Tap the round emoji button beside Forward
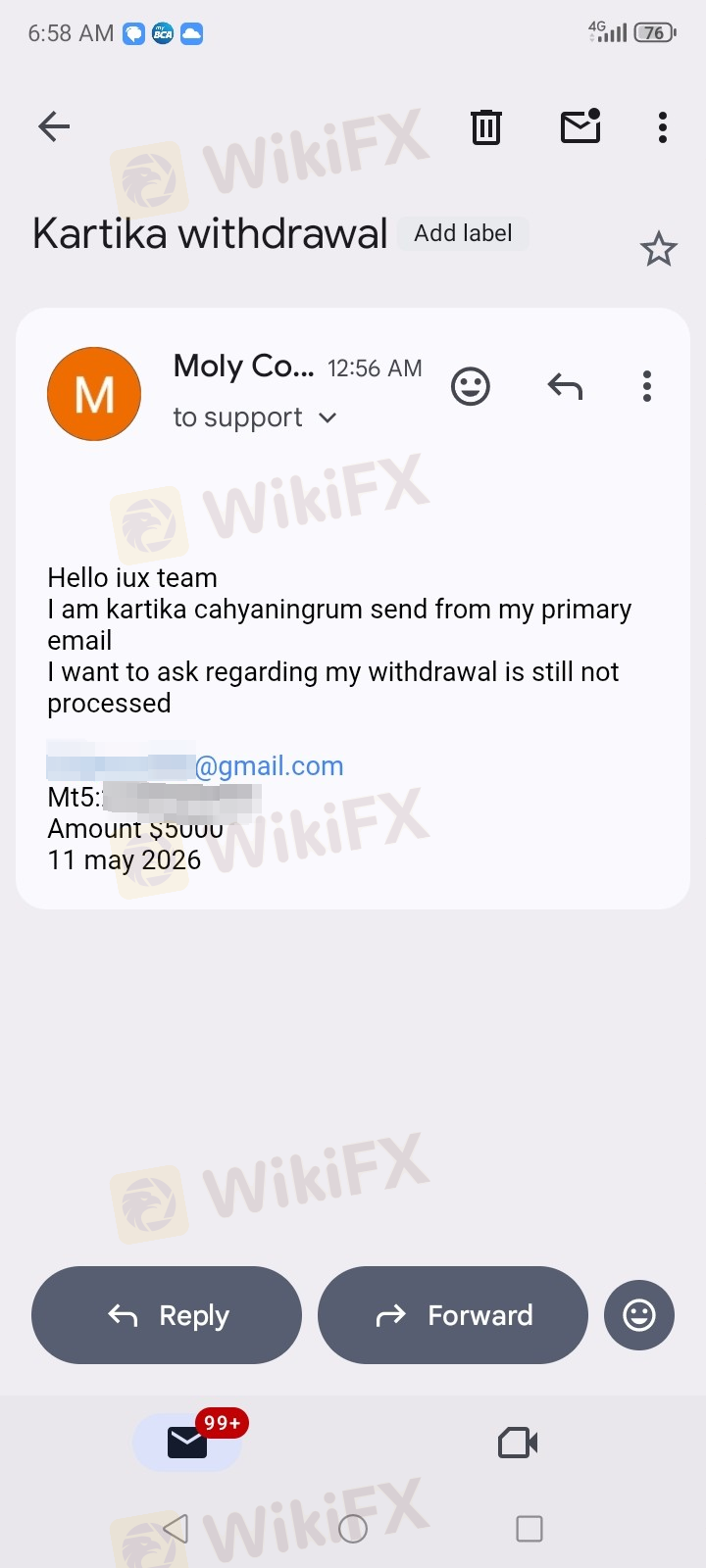The height and width of the screenshot is (1568, 706). click(x=639, y=1315)
